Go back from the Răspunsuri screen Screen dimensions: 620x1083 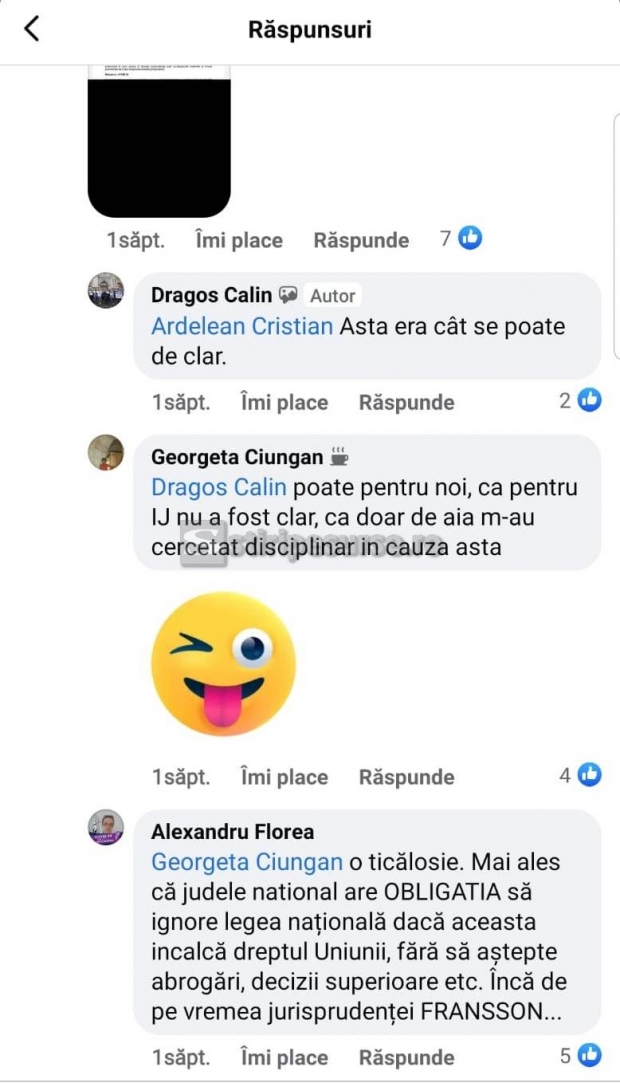[32, 29]
